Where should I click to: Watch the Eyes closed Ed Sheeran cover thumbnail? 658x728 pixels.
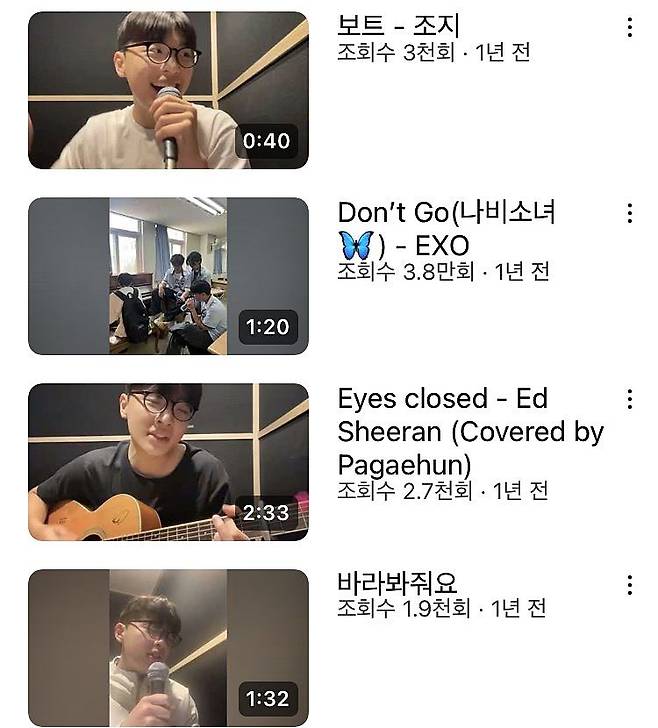(168, 462)
